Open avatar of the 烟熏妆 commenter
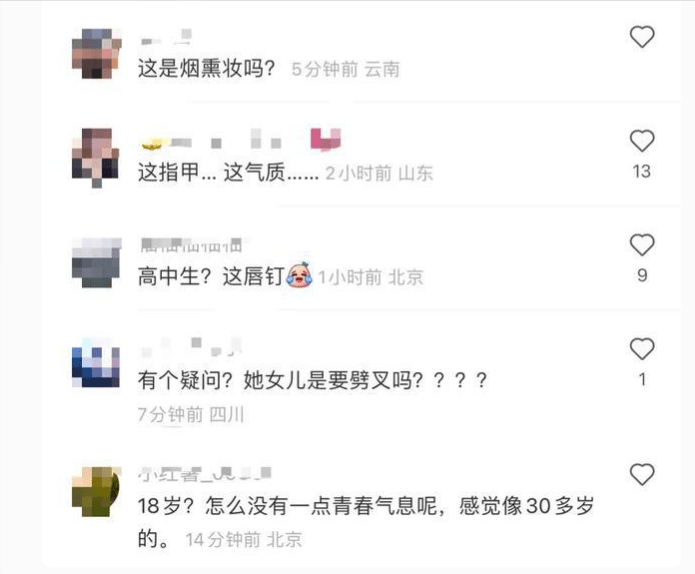 (97, 52)
